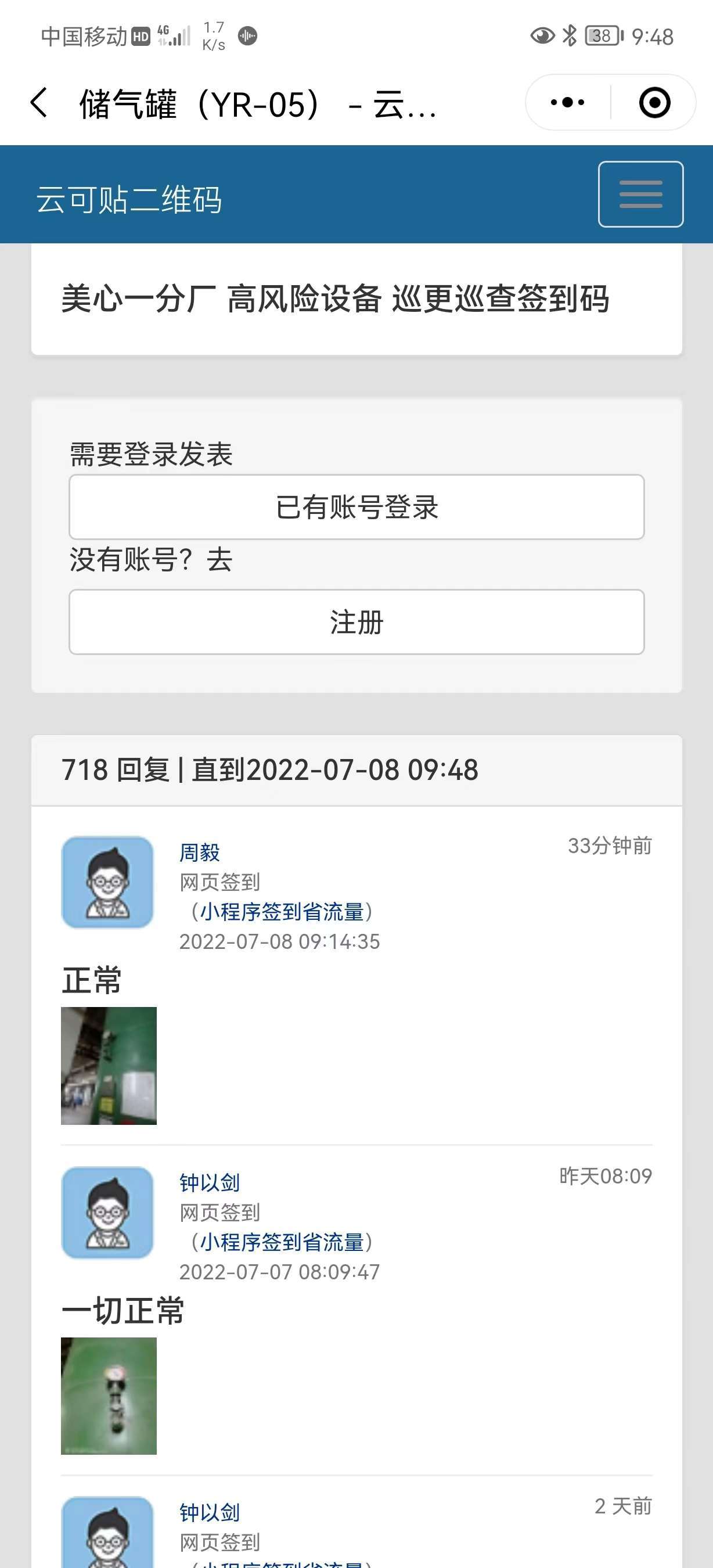Screen dimensions: 713x1568
Task: Go back using the top-left arrow
Action: [39, 102]
